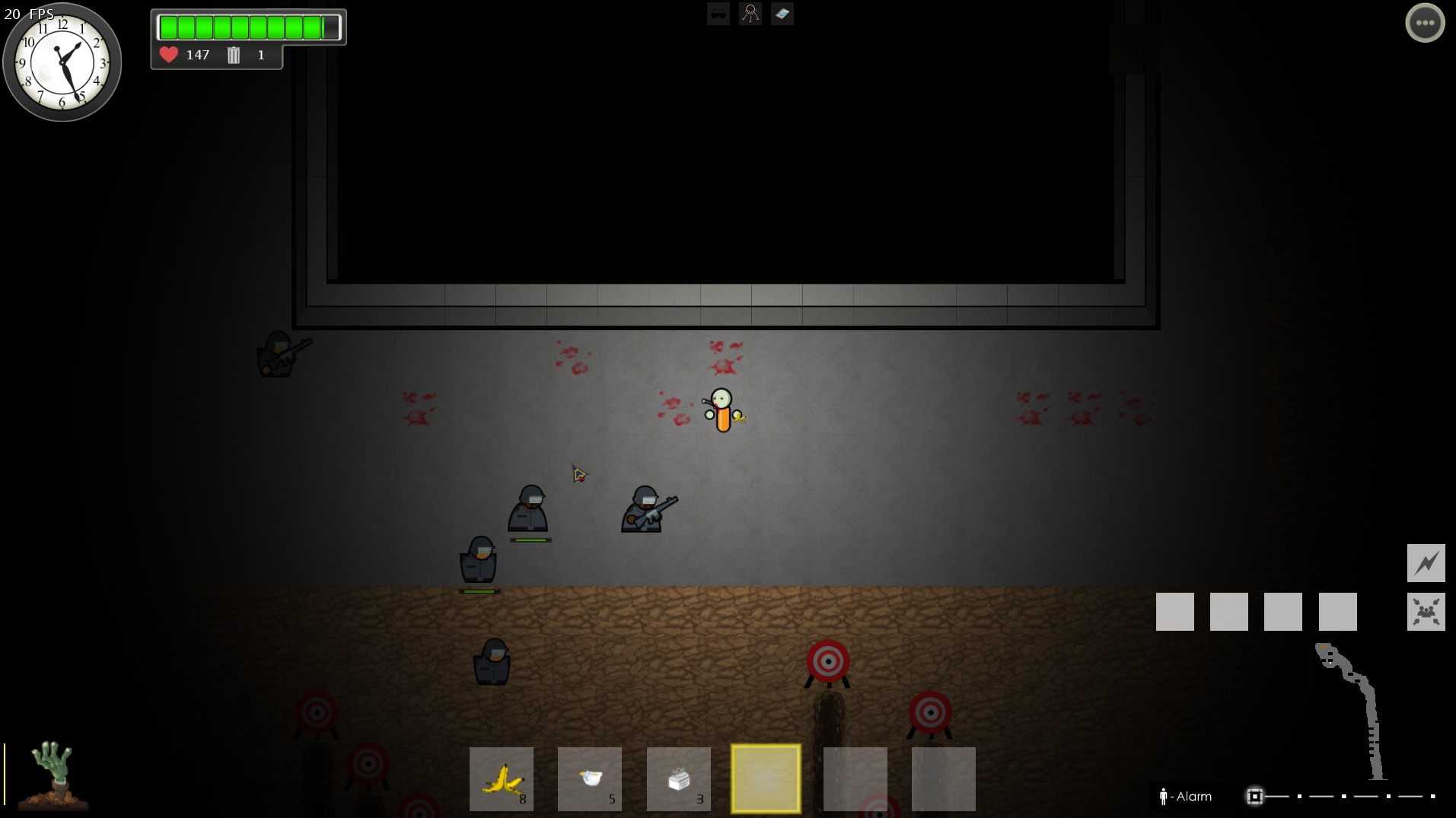Select the banana peel inventory slot
The width and height of the screenshot is (1456, 818).
pyautogui.click(x=502, y=778)
